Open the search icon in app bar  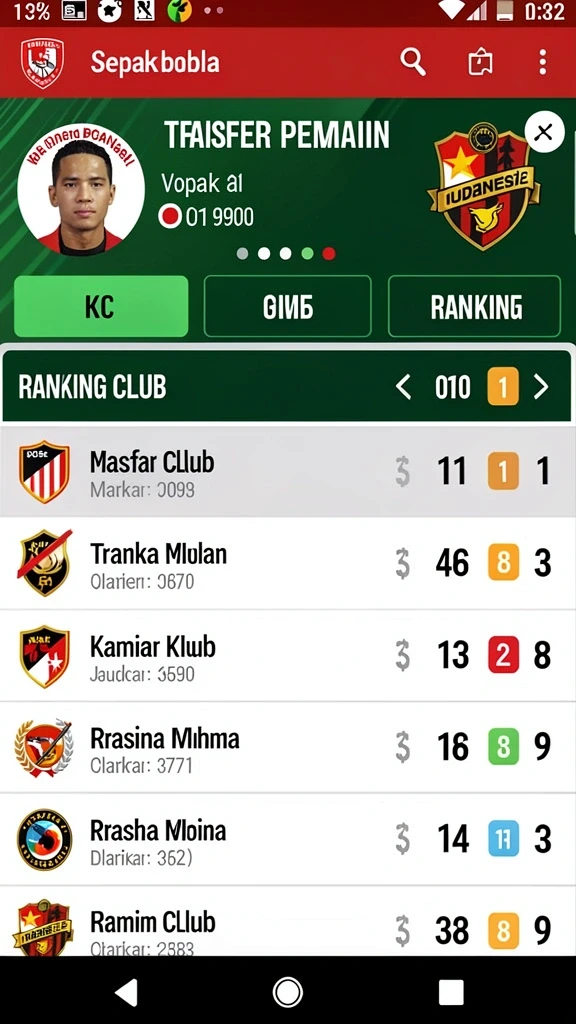pos(413,63)
